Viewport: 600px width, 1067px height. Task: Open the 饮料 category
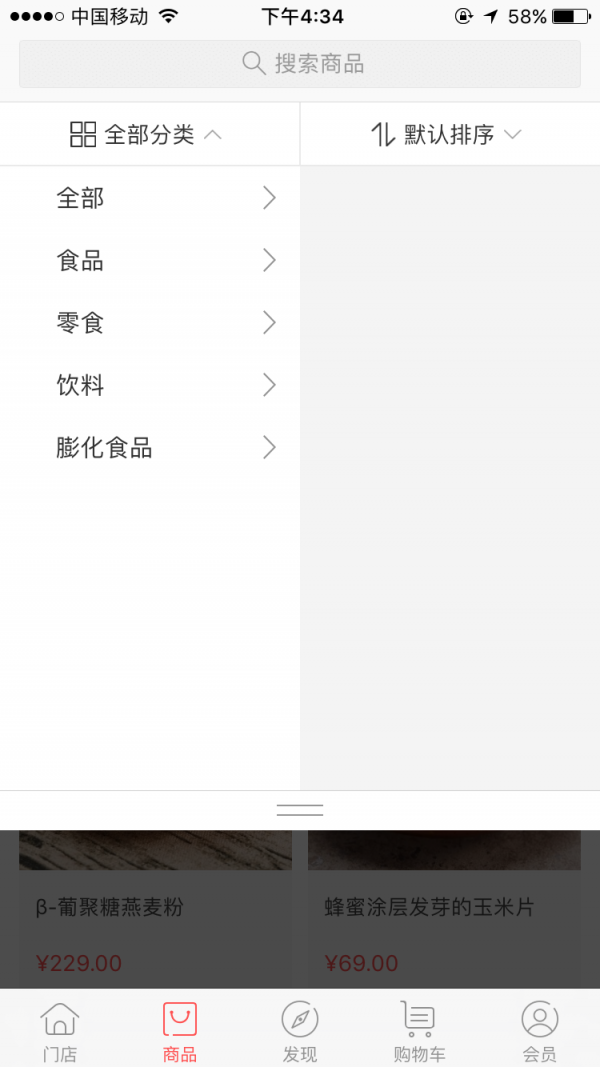click(x=150, y=384)
